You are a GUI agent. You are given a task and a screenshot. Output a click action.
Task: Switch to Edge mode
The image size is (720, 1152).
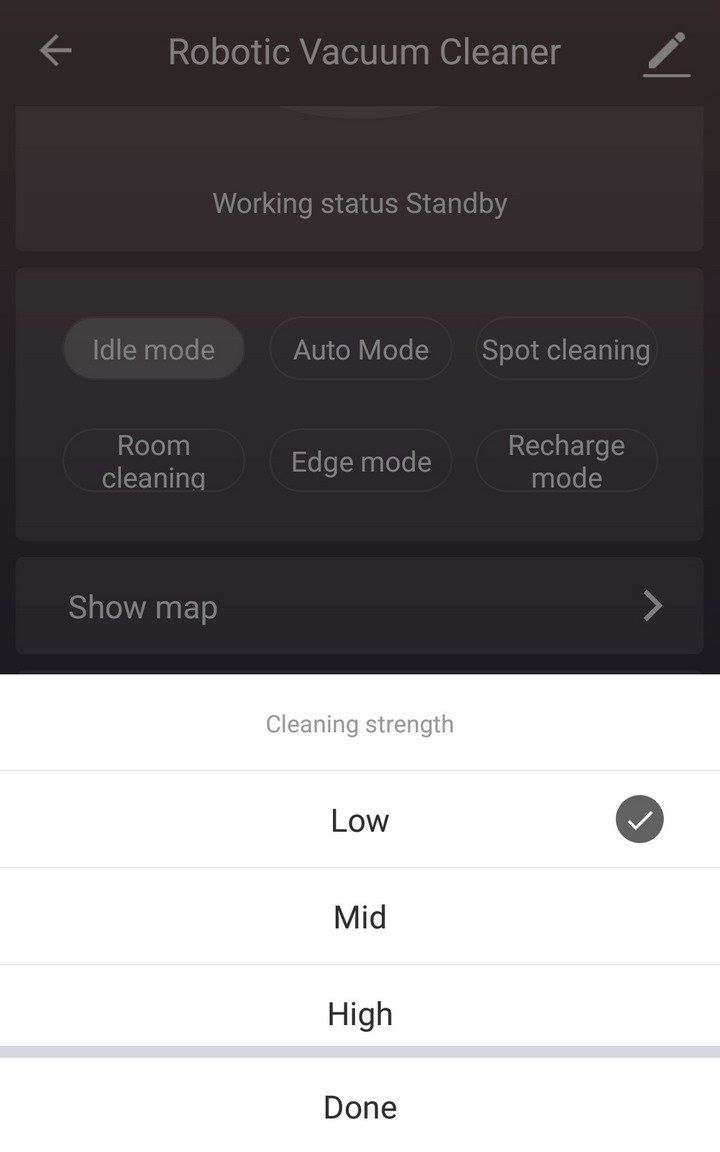pyautogui.click(x=361, y=461)
